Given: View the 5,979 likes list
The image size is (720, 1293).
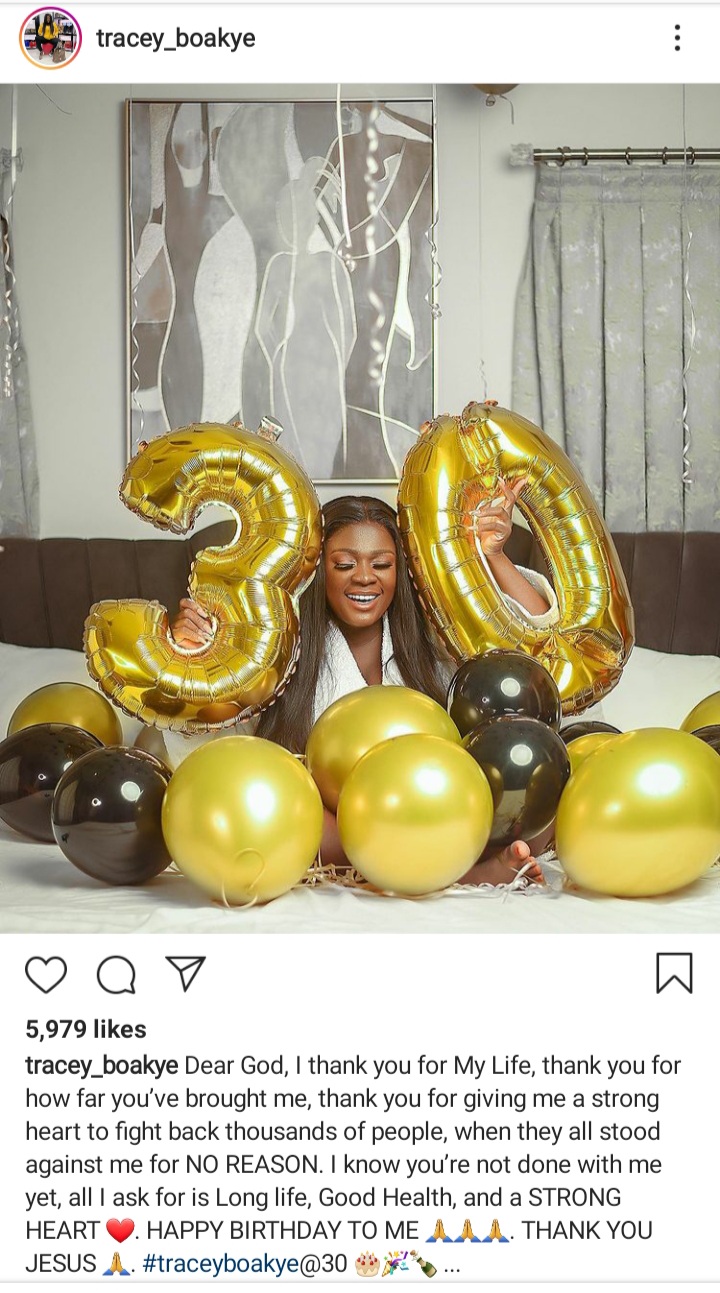Looking at the screenshot, I should tap(86, 1029).
